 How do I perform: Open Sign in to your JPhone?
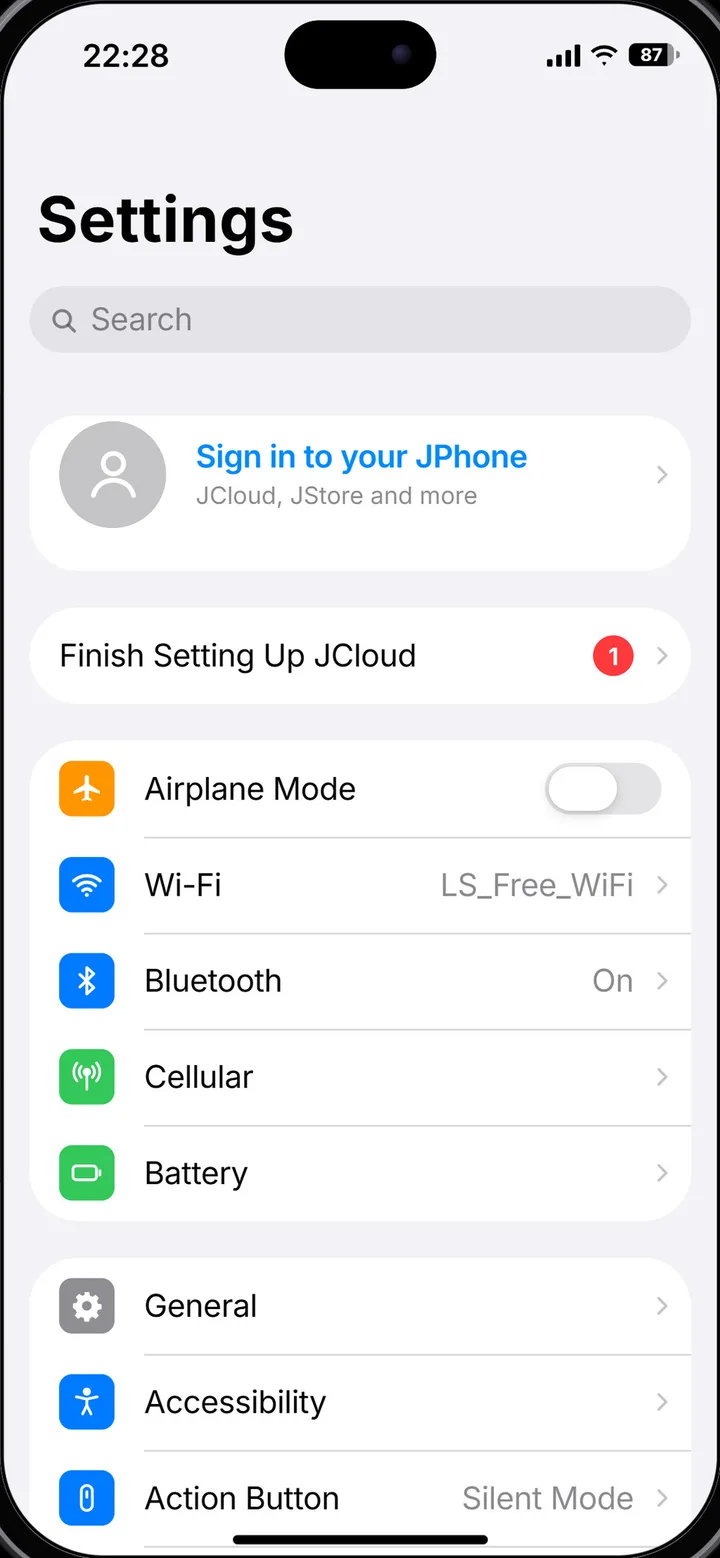click(x=360, y=475)
